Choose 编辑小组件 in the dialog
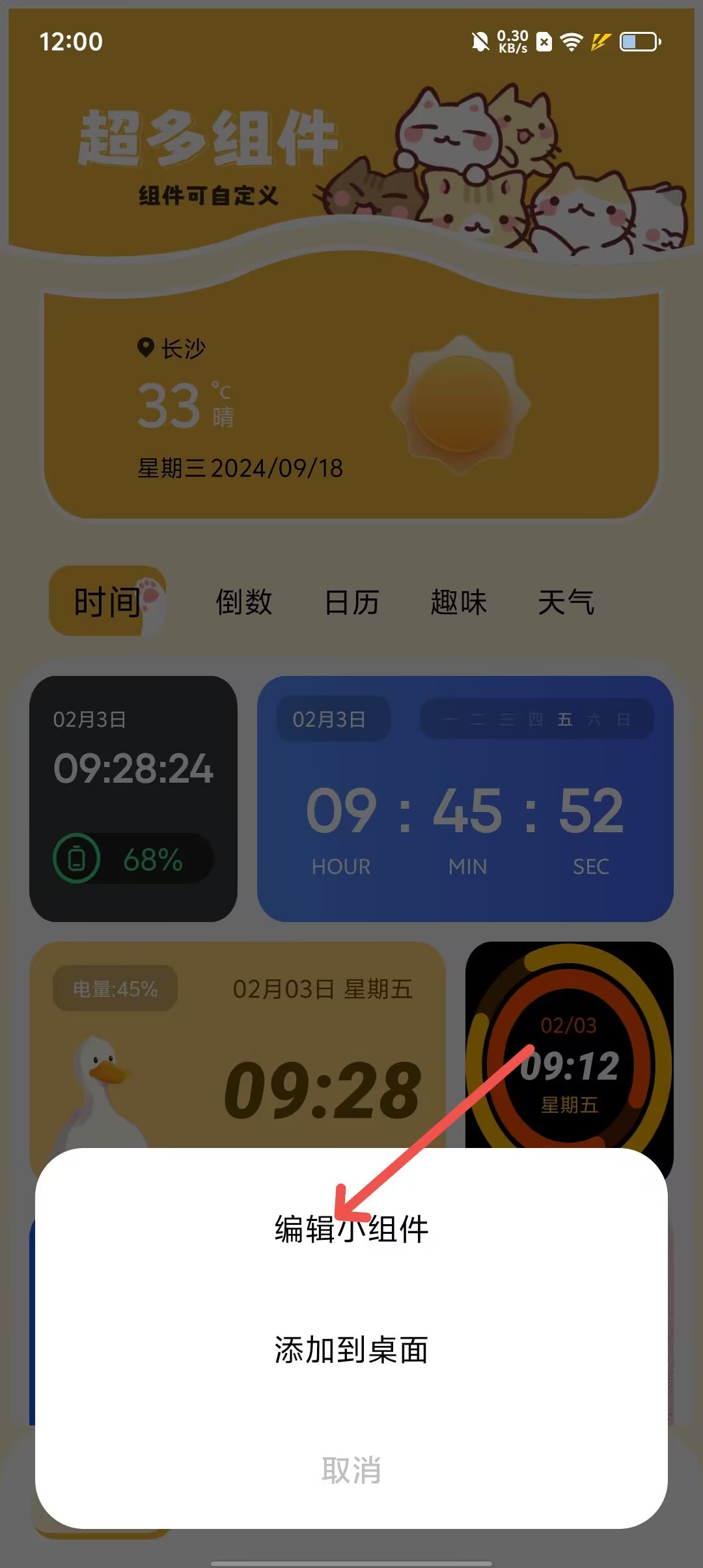 coord(351,1229)
